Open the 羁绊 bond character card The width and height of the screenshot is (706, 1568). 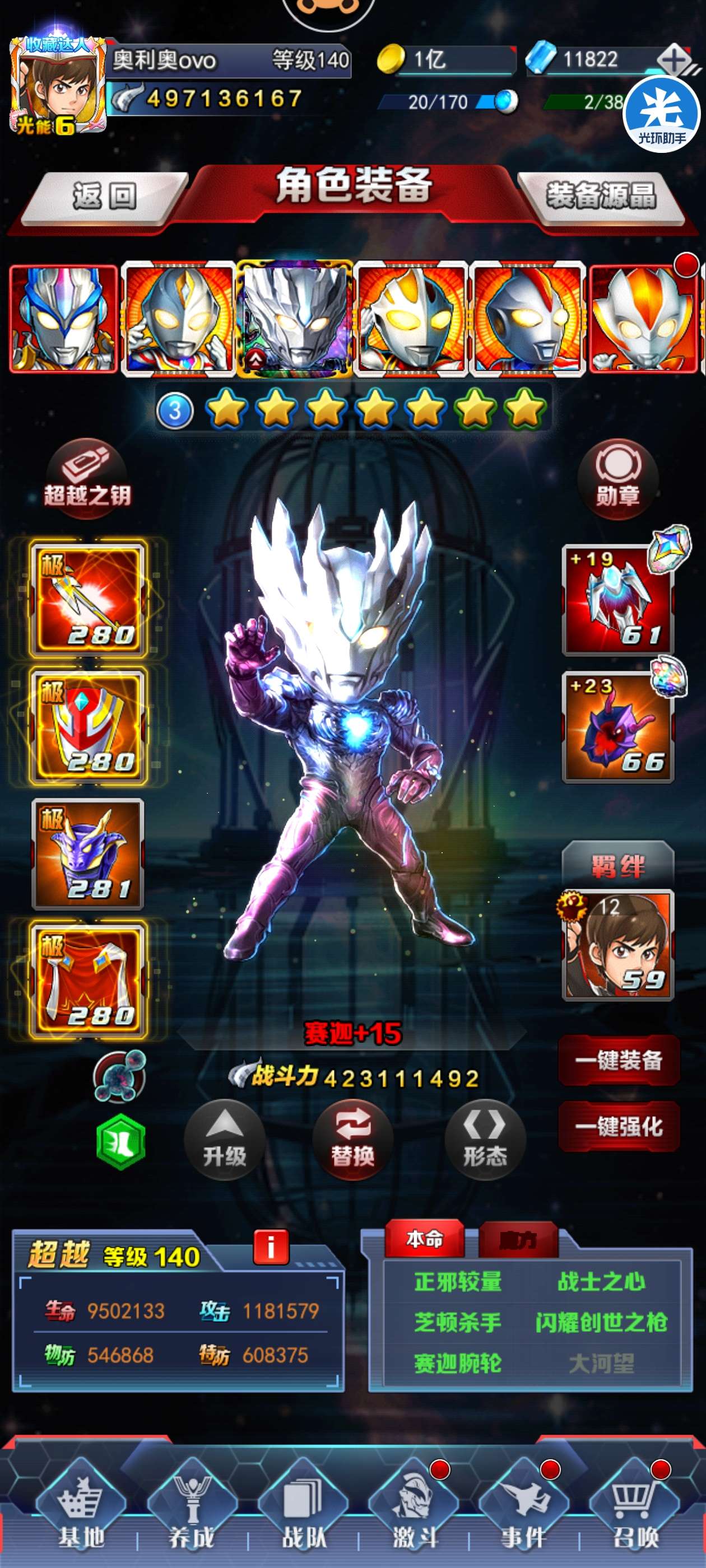coord(617,945)
